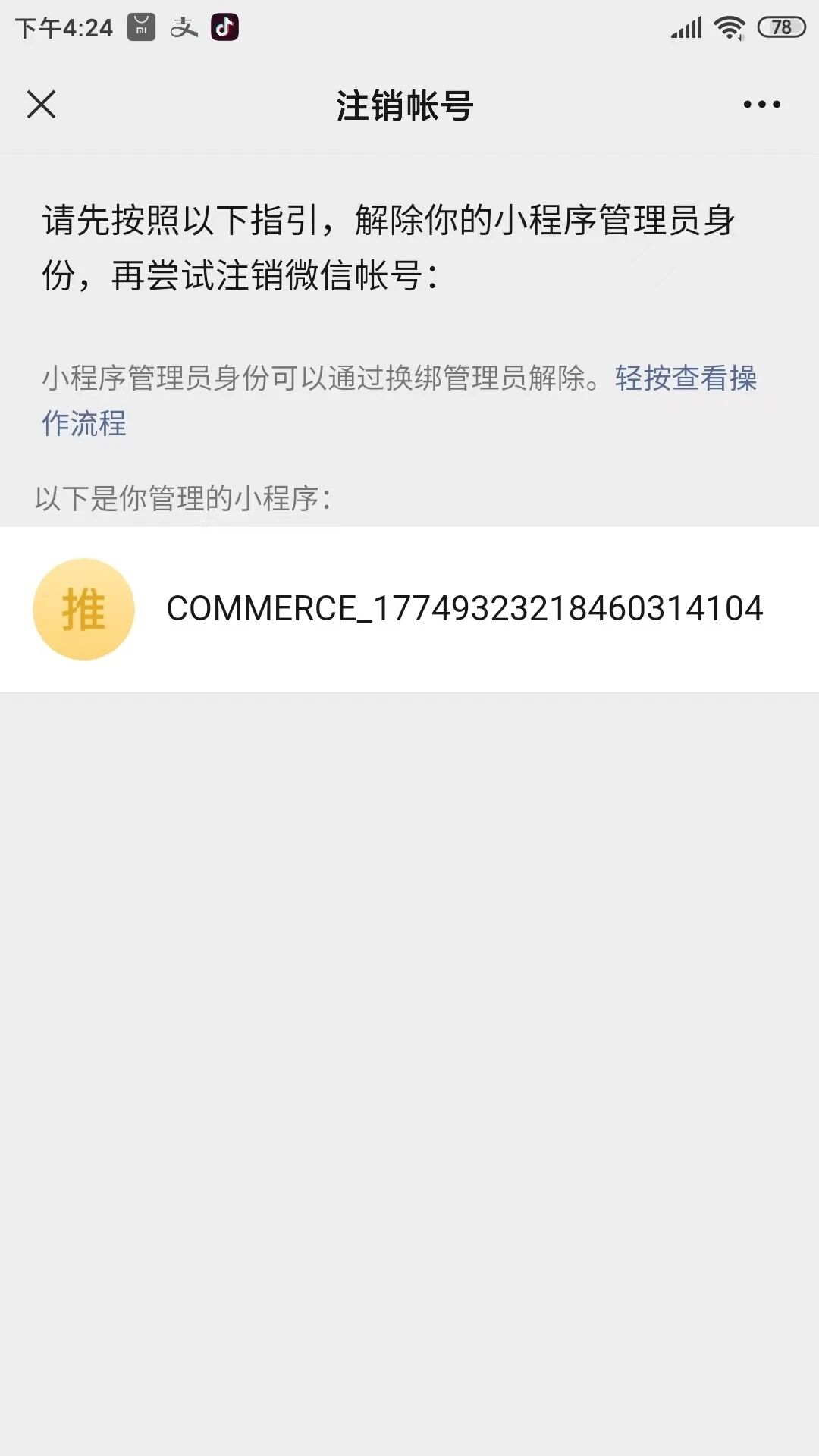
Task: Open the three-dot overflow menu
Action: click(761, 105)
